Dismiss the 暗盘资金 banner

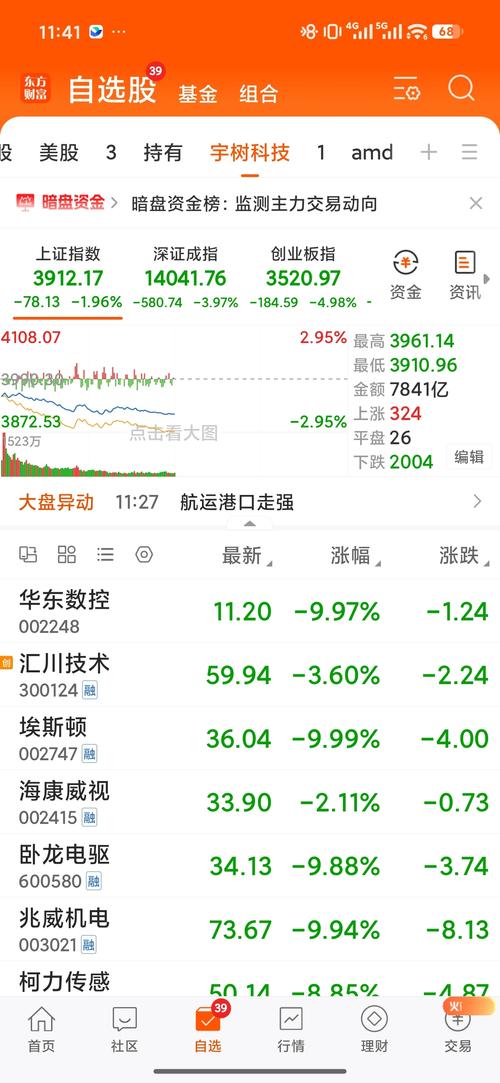pyautogui.click(x=476, y=203)
